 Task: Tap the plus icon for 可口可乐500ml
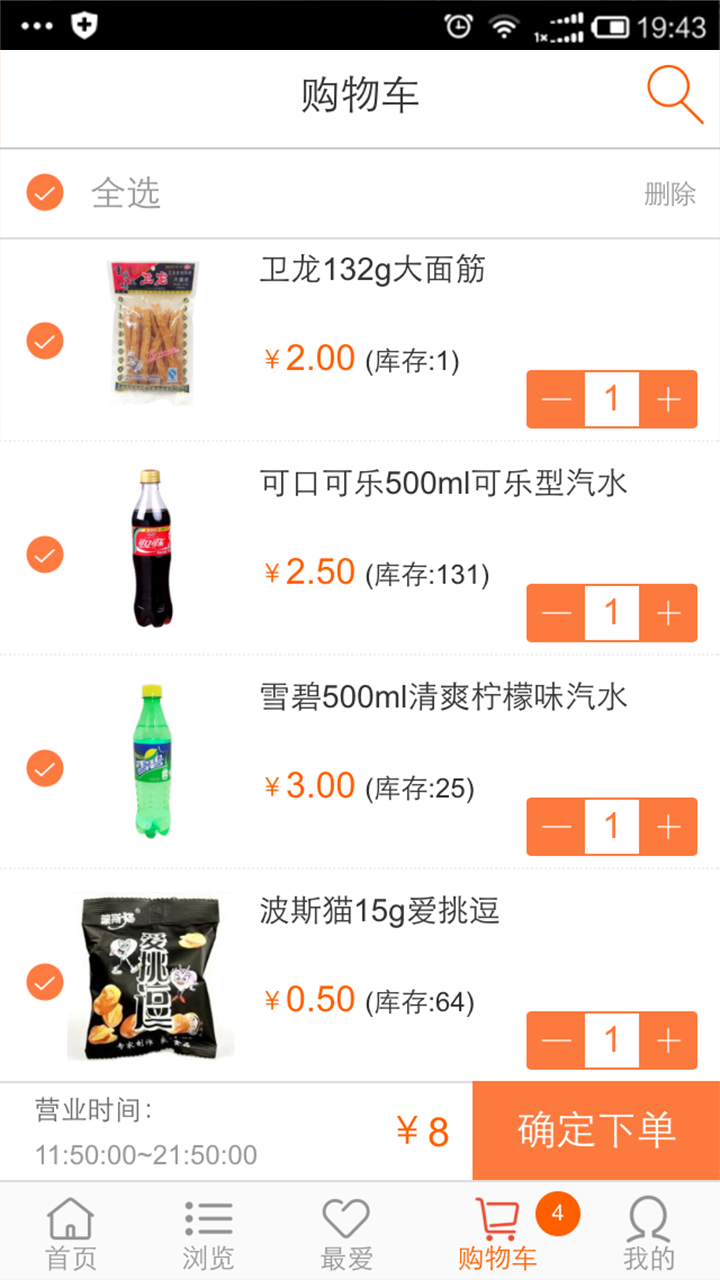(x=669, y=612)
